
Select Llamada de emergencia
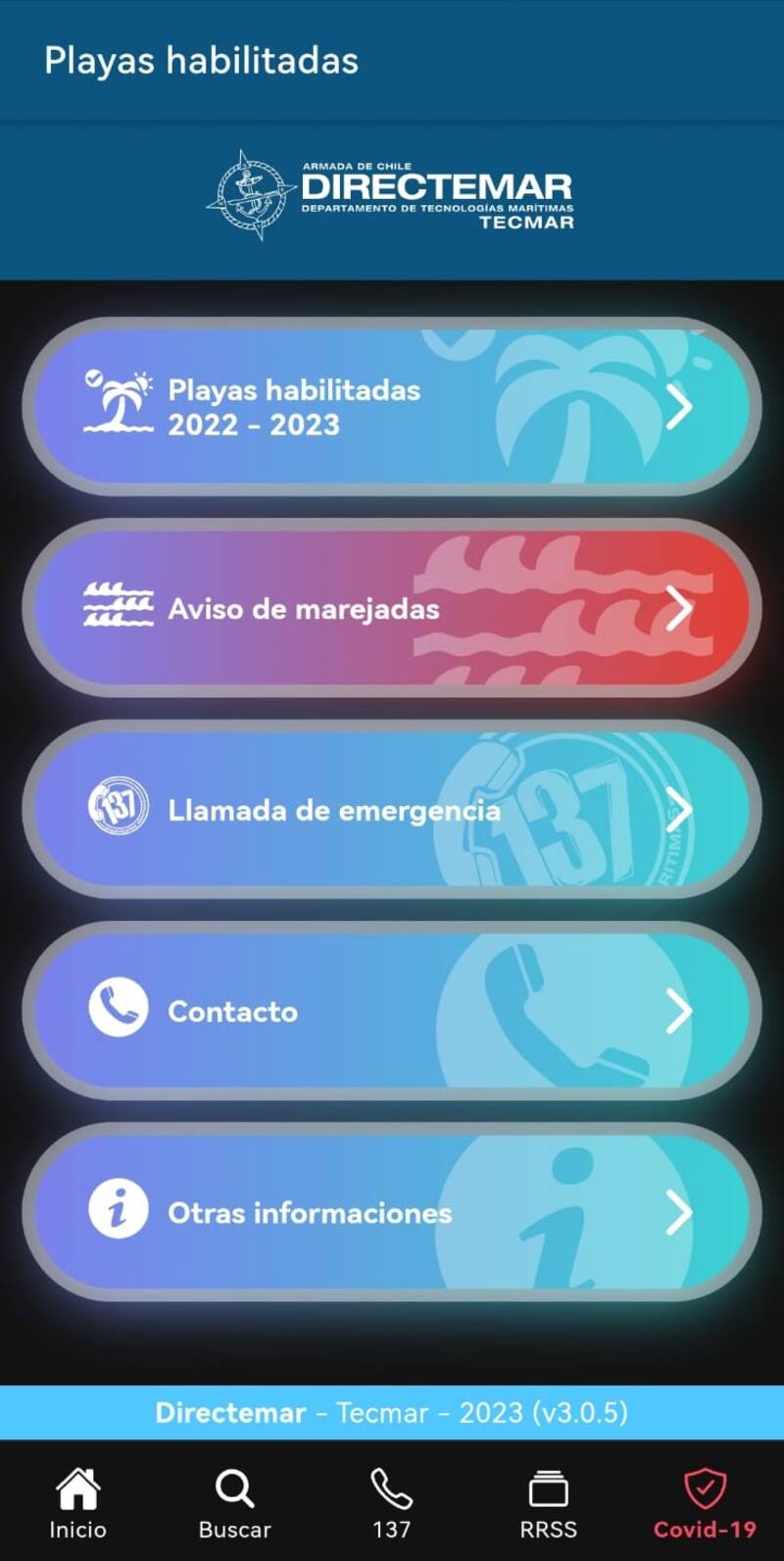(392, 810)
